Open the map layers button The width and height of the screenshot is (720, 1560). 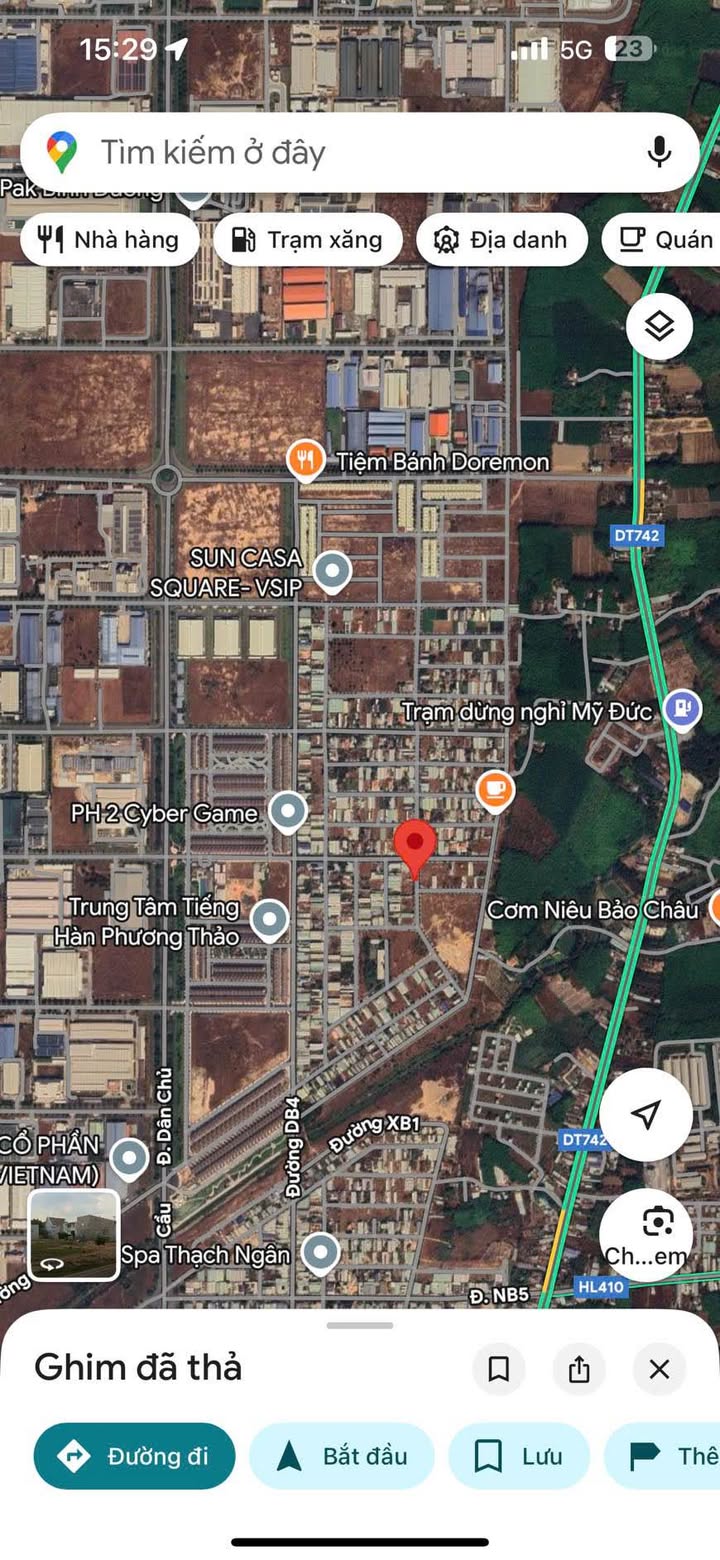[659, 326]
